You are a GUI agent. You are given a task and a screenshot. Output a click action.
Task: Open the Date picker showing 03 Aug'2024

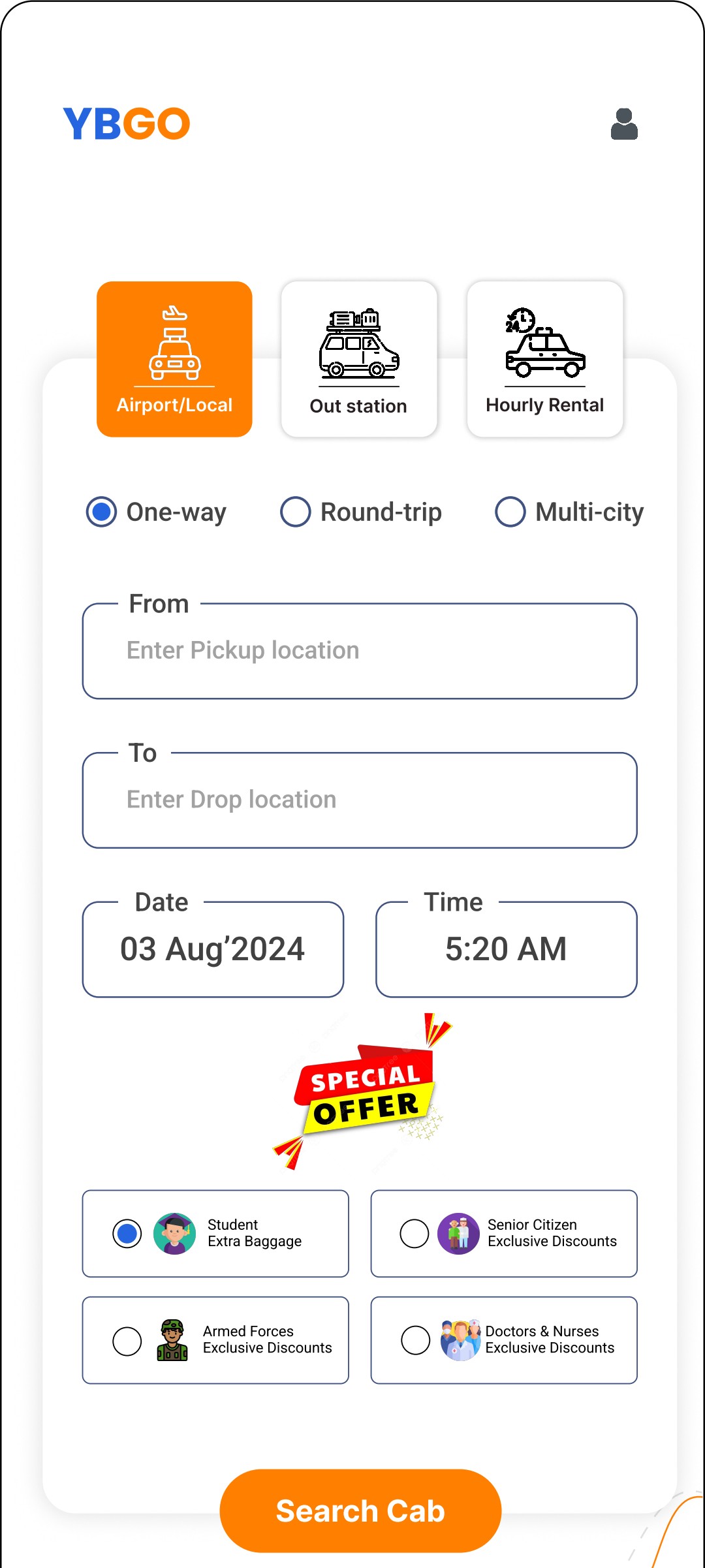point(213,949)
